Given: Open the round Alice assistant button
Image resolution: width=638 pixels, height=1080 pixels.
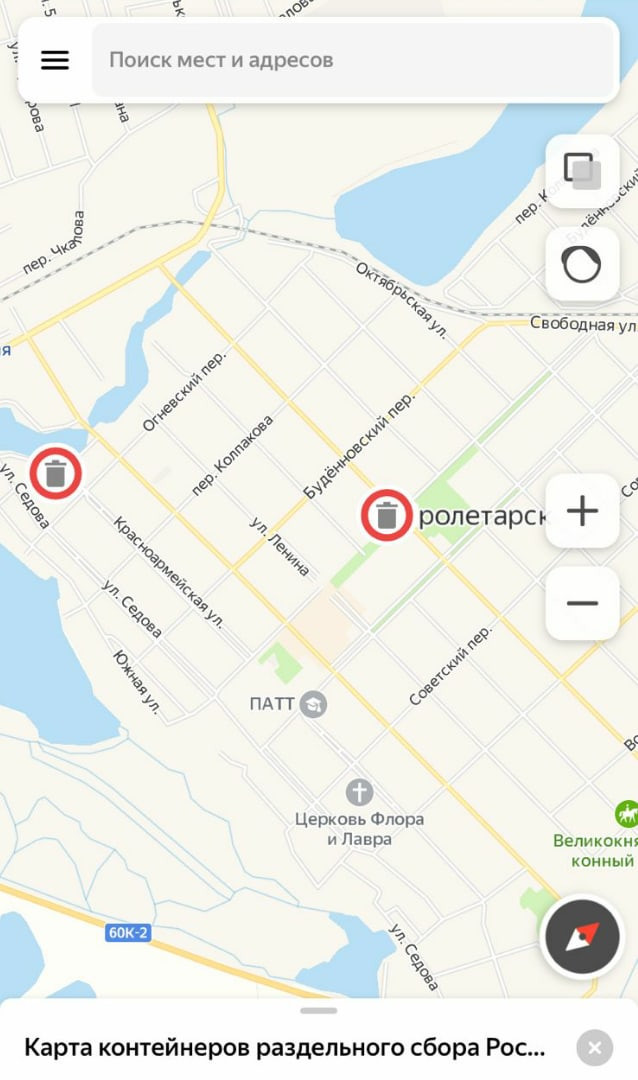Looking at the screenshot, I should coord(582,264).
